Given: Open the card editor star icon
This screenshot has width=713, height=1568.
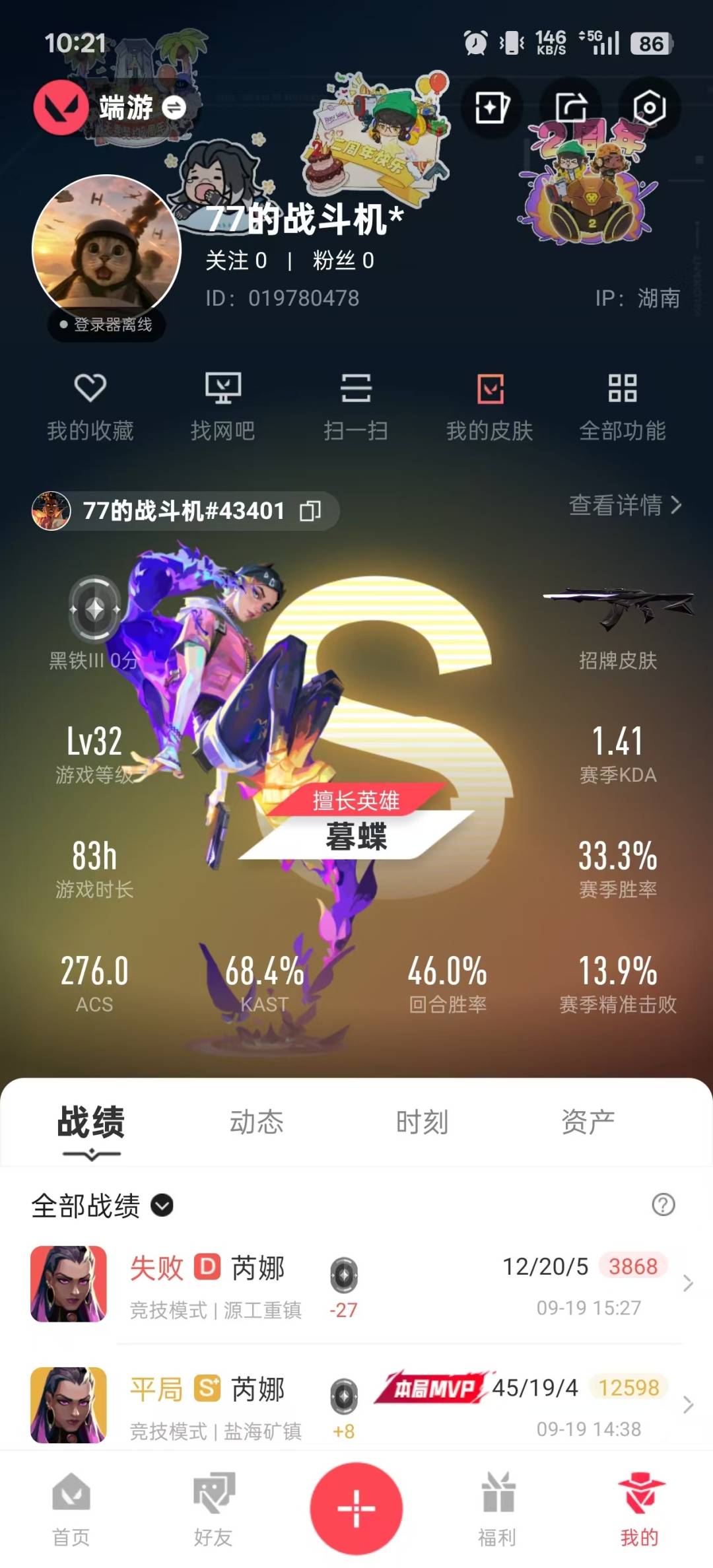Looking at the screenshot, I should point(491,108).
